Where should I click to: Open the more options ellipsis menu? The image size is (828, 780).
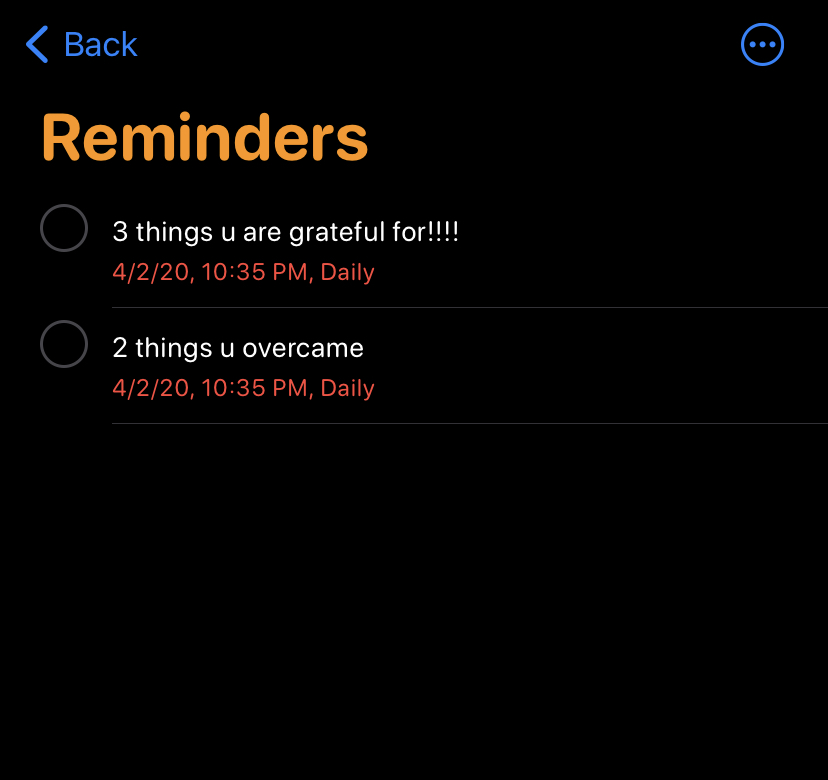pyautogui.click(x=762, y=45)
